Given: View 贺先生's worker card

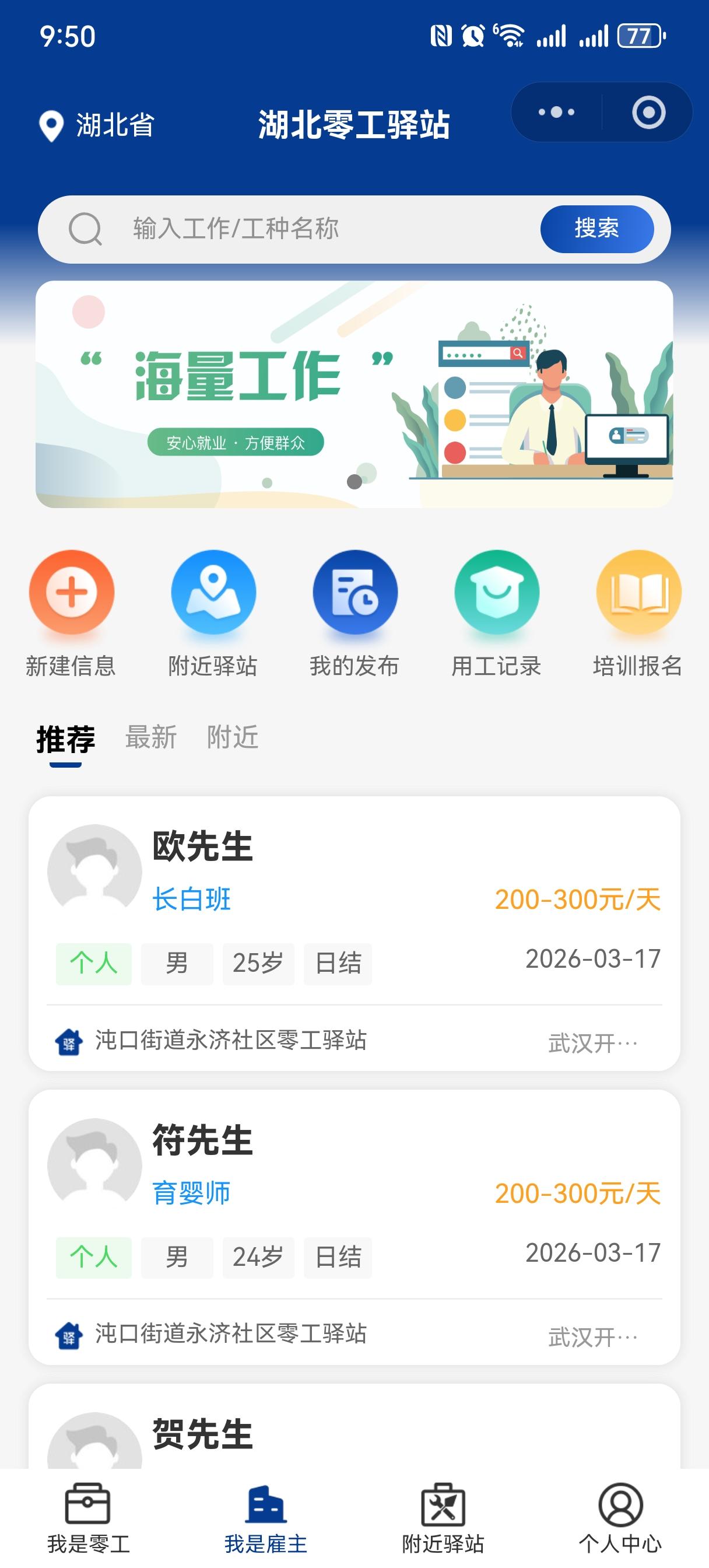Looking at the screenshot, I should pyautogui.click(x=354, y=1433).
